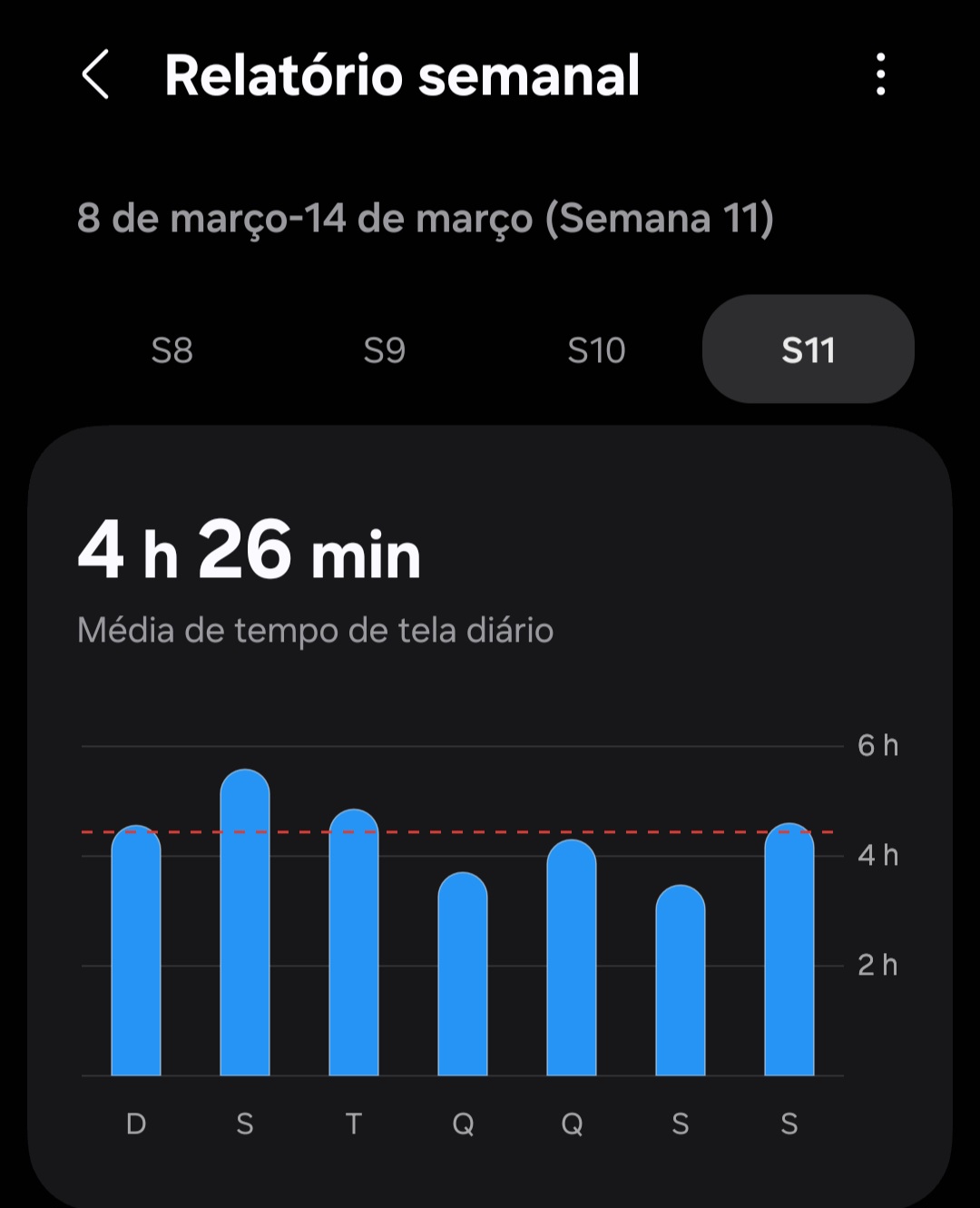Select the S9 week tab
This screenshot has width=980, height=1208.
point(385,350)
